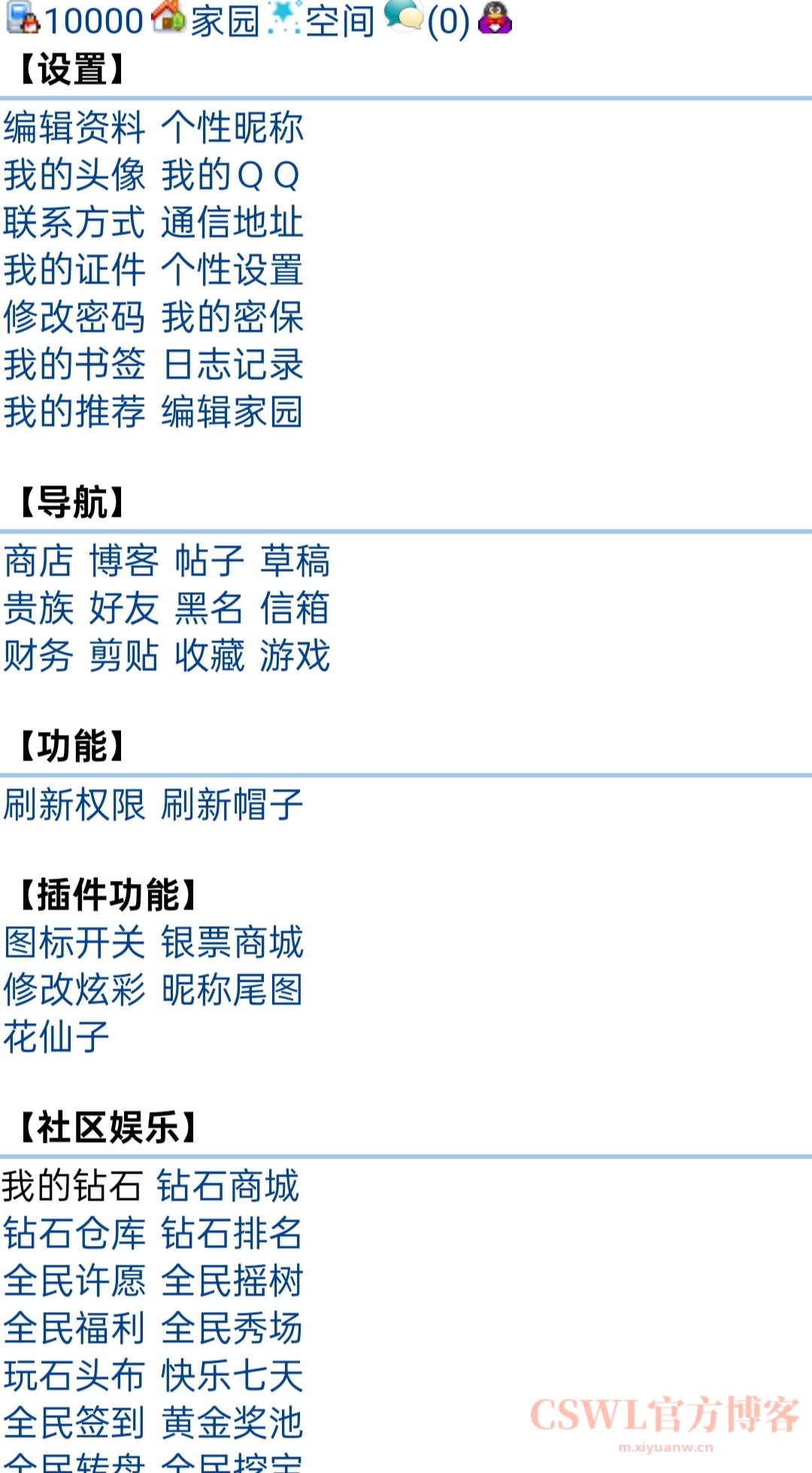
Task: Open 好友 friends list
Action: 124,608
